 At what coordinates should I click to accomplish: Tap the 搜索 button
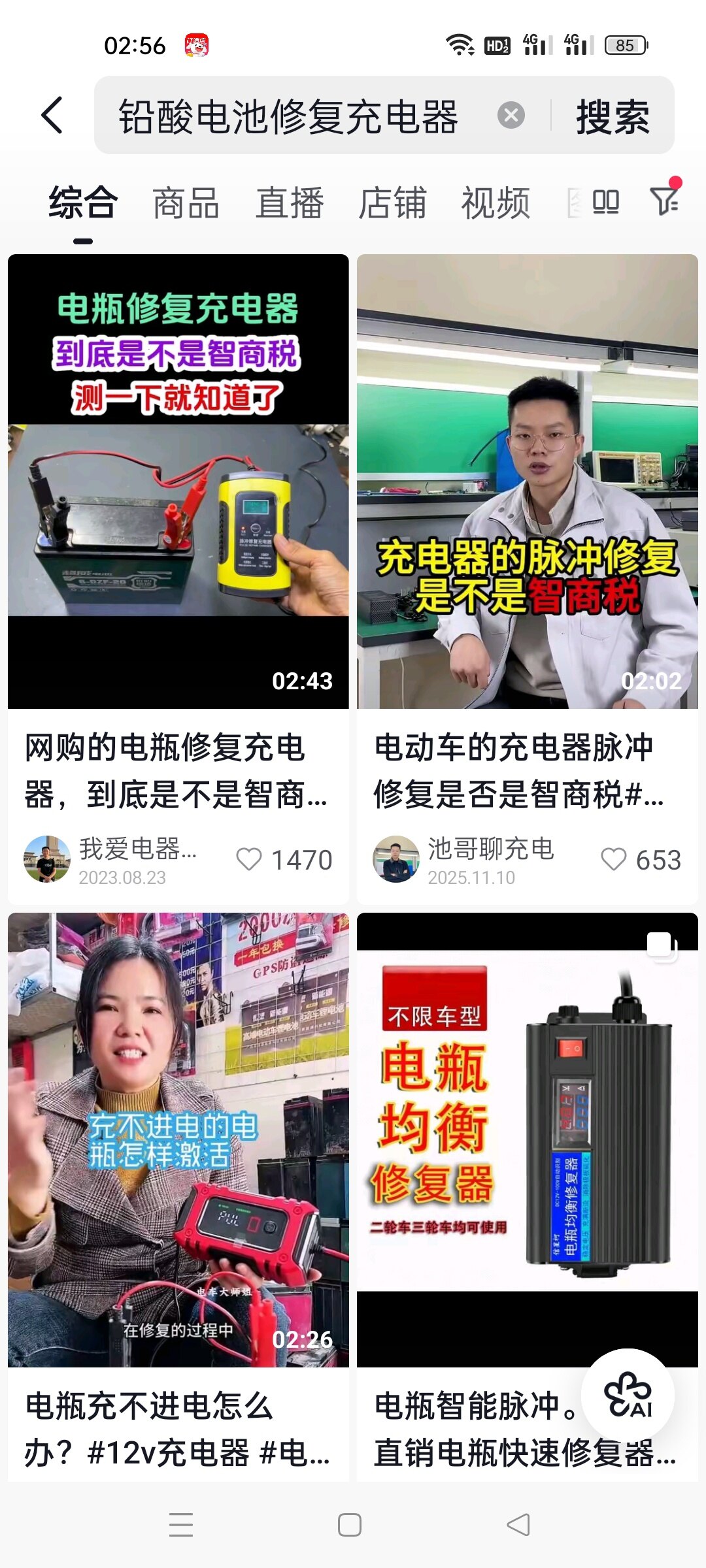tap(613, 117)
